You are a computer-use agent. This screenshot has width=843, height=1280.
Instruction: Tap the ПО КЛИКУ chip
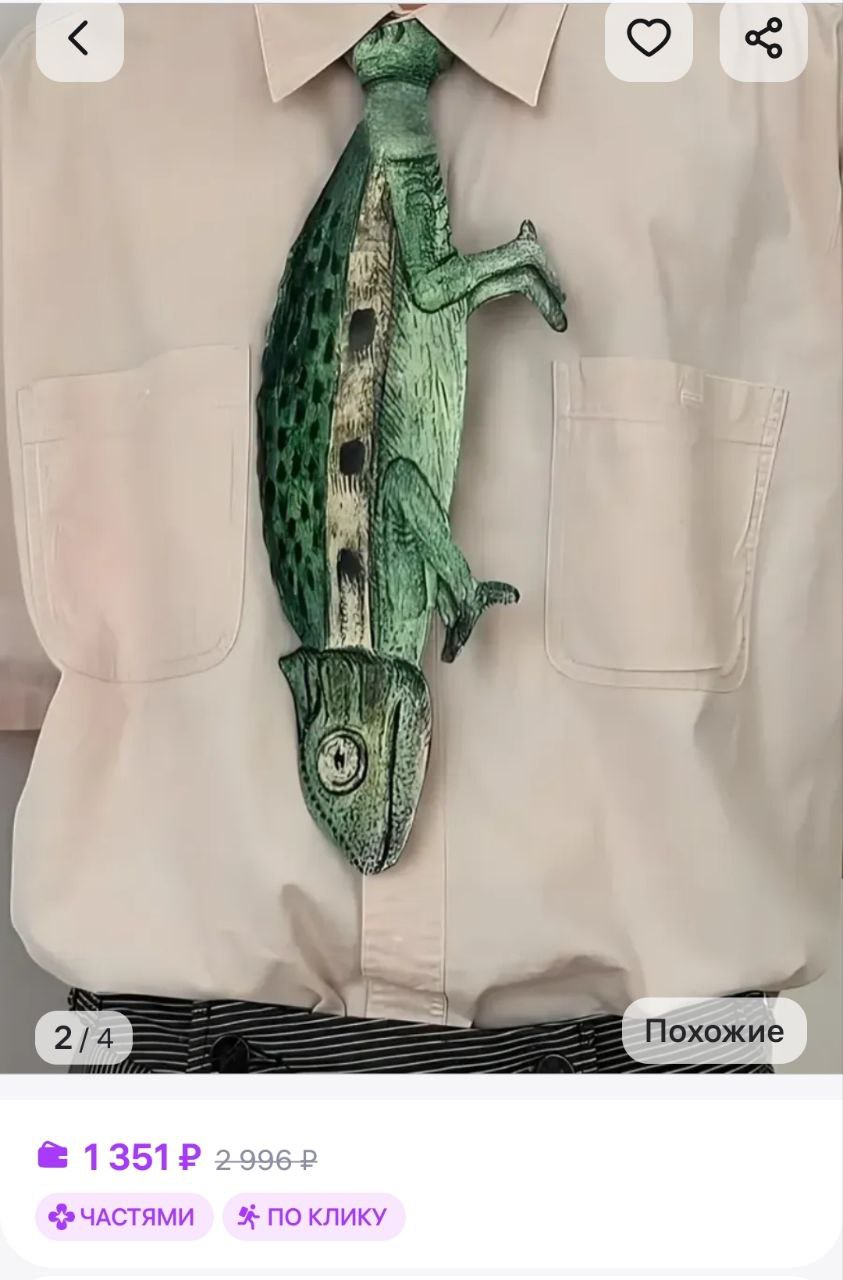coord(313,1217)
